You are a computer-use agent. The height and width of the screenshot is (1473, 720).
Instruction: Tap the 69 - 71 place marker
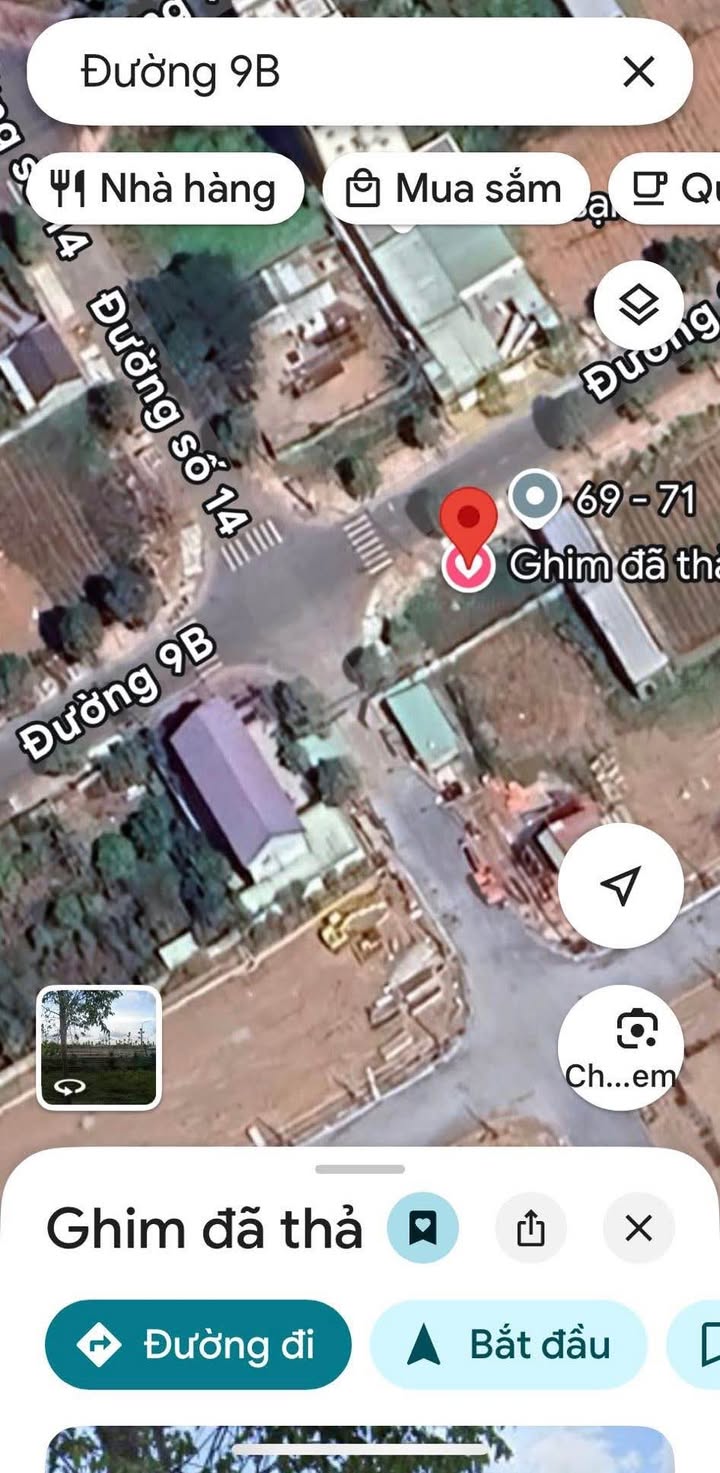point(536,497)
